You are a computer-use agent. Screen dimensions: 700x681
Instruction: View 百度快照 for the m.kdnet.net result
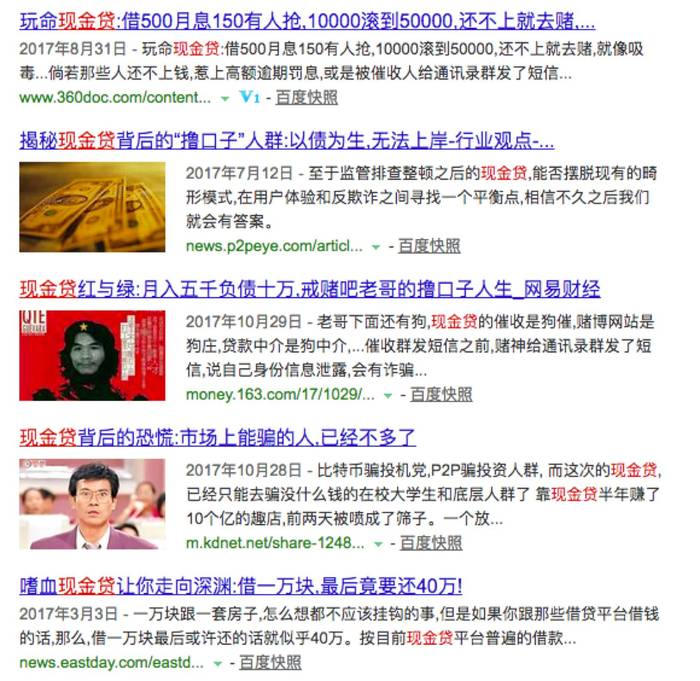coord(431,543)
